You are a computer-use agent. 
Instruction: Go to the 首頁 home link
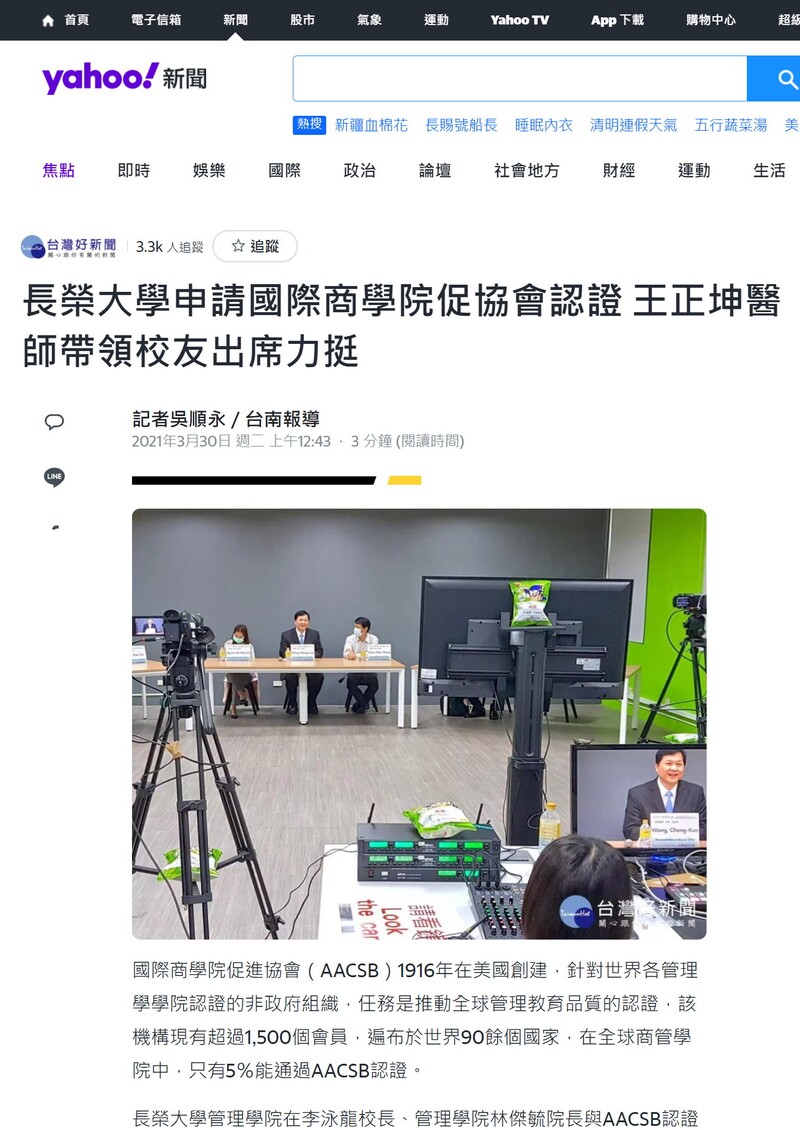click(66, 20)
